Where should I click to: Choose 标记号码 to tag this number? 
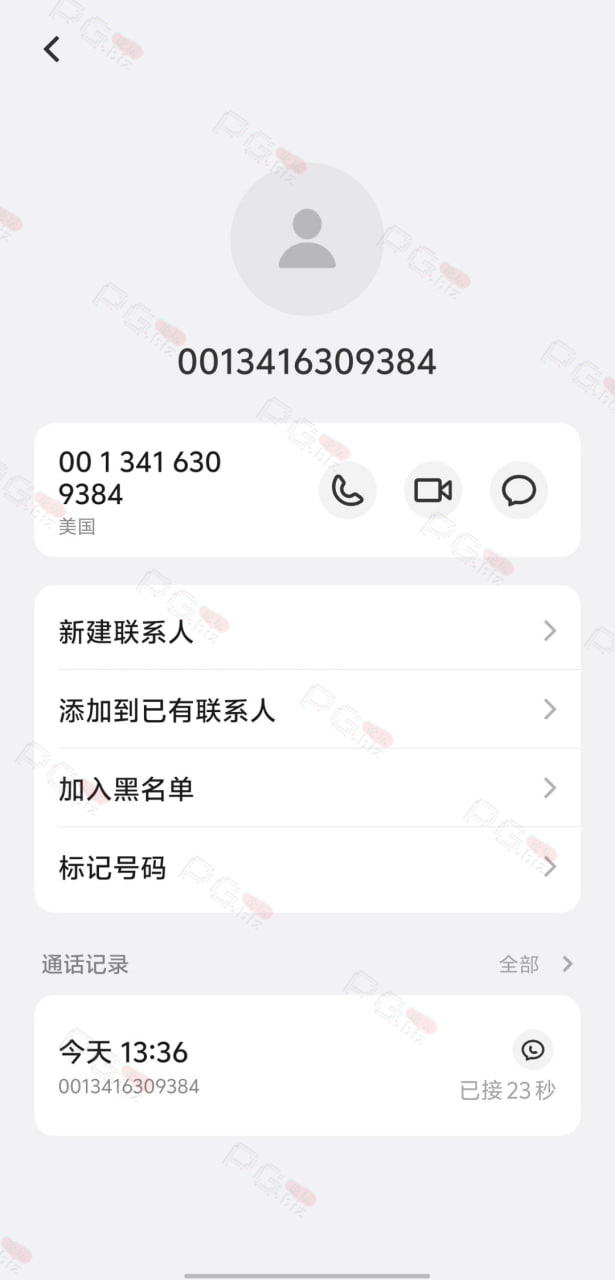click(307, 867)
